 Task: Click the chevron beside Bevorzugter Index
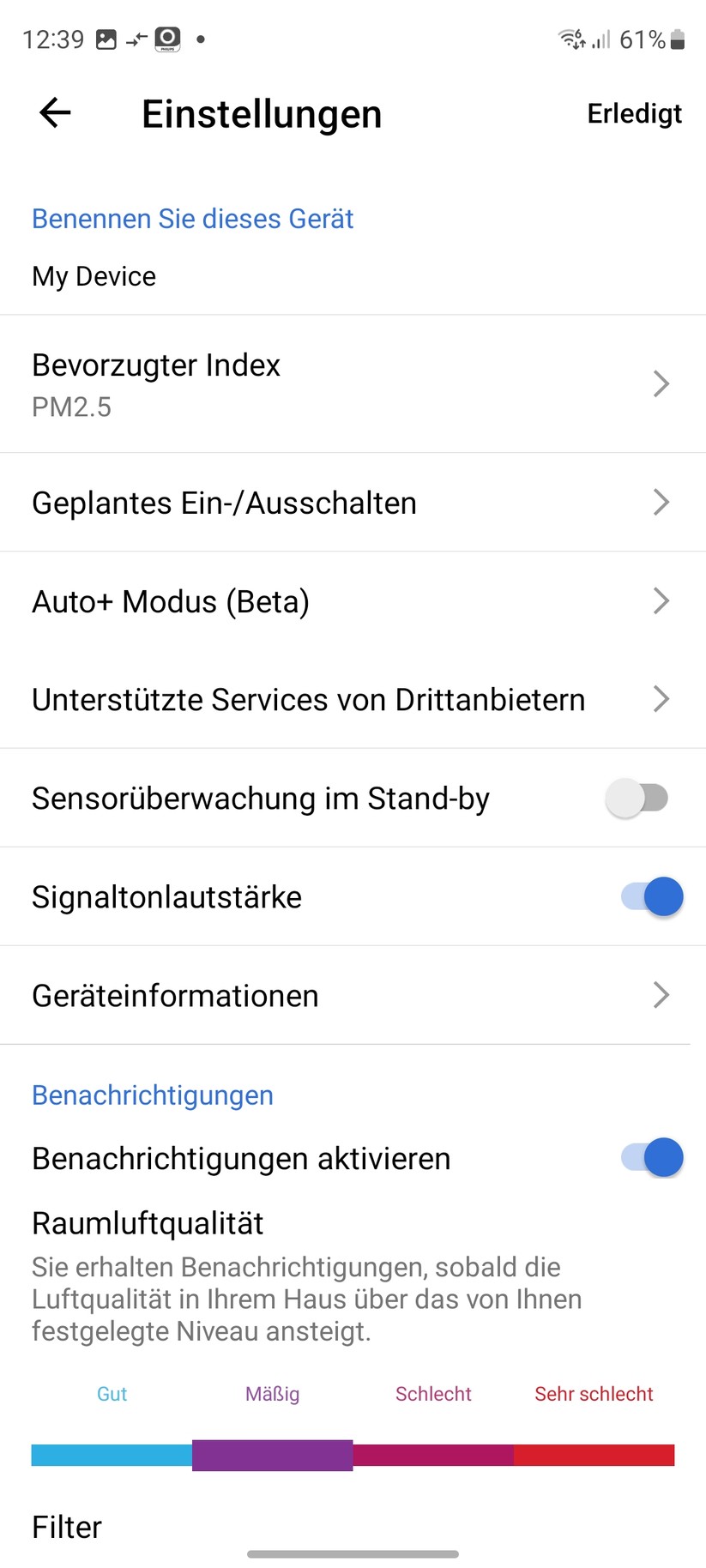pos(661,383)
